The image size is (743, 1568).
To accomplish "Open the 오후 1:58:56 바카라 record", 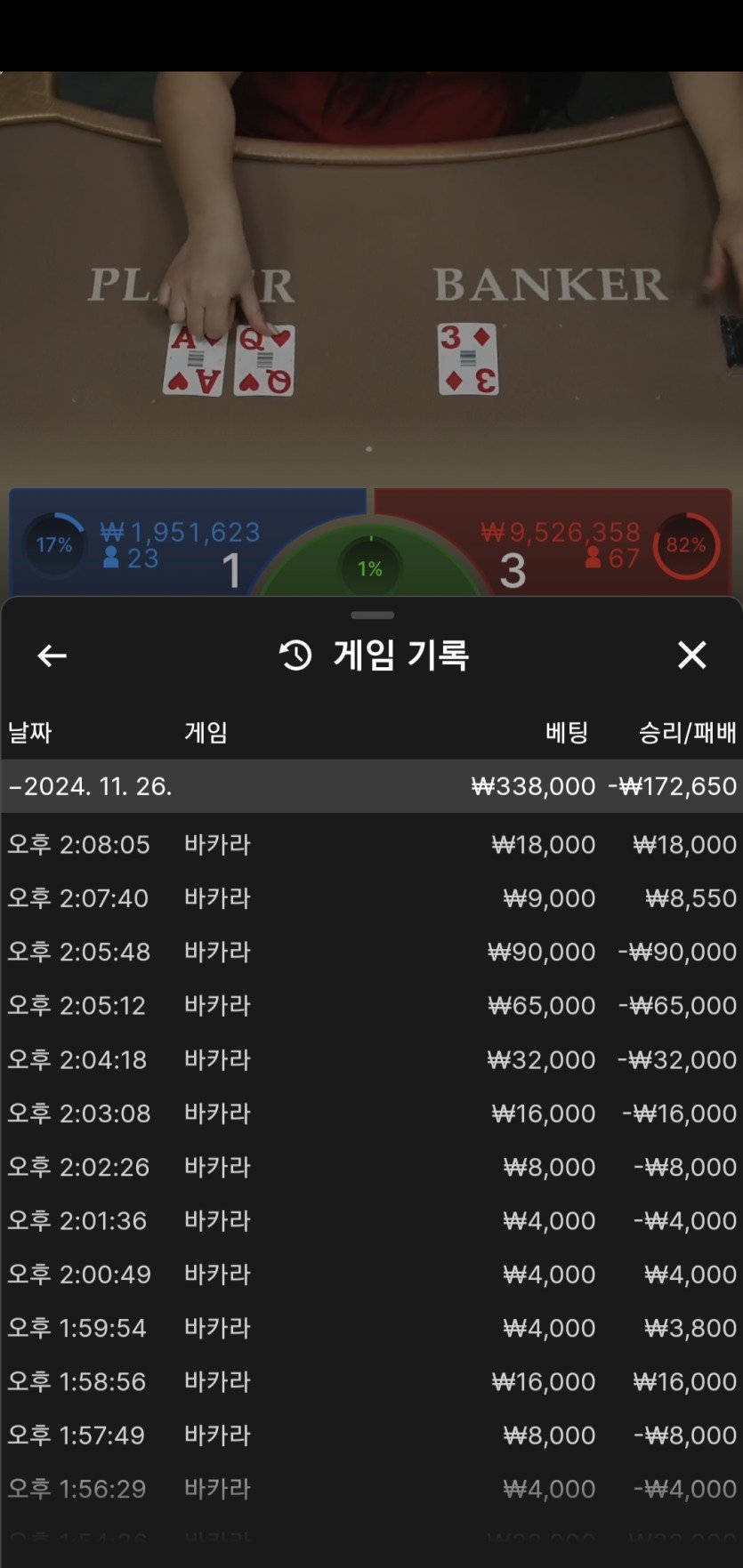I will [371, 1381].
